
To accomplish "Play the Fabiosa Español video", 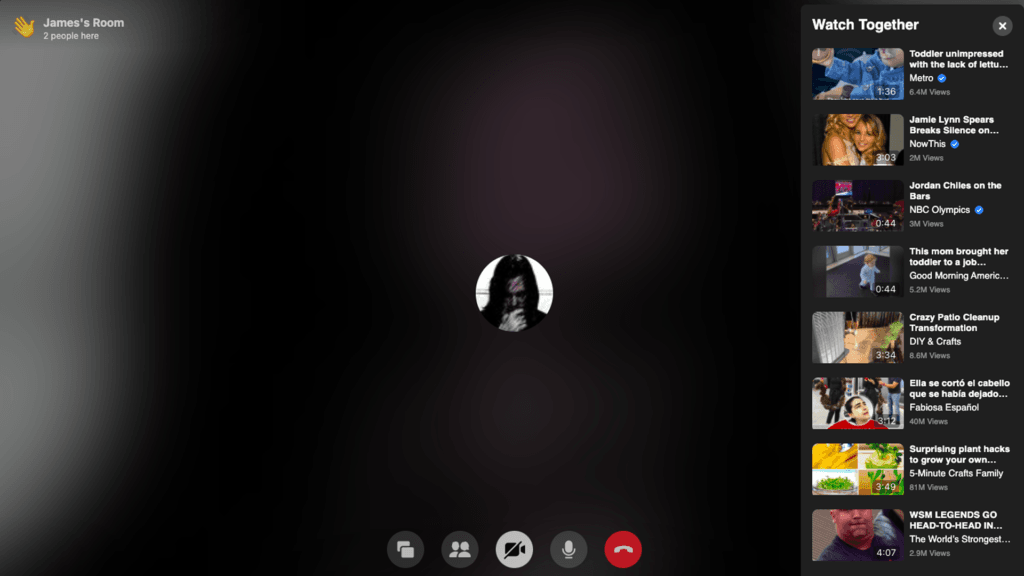I will point(858,403).
